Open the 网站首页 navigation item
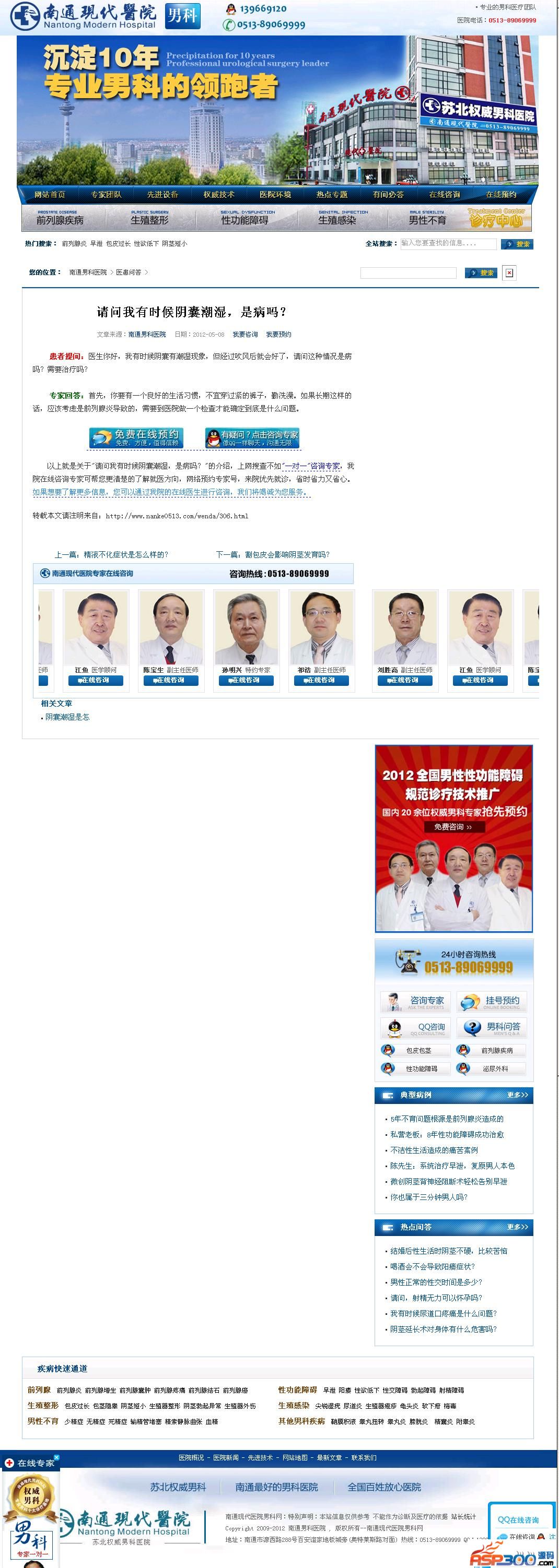This screenshot has height=1568, width=559. (x=49, y=195)
